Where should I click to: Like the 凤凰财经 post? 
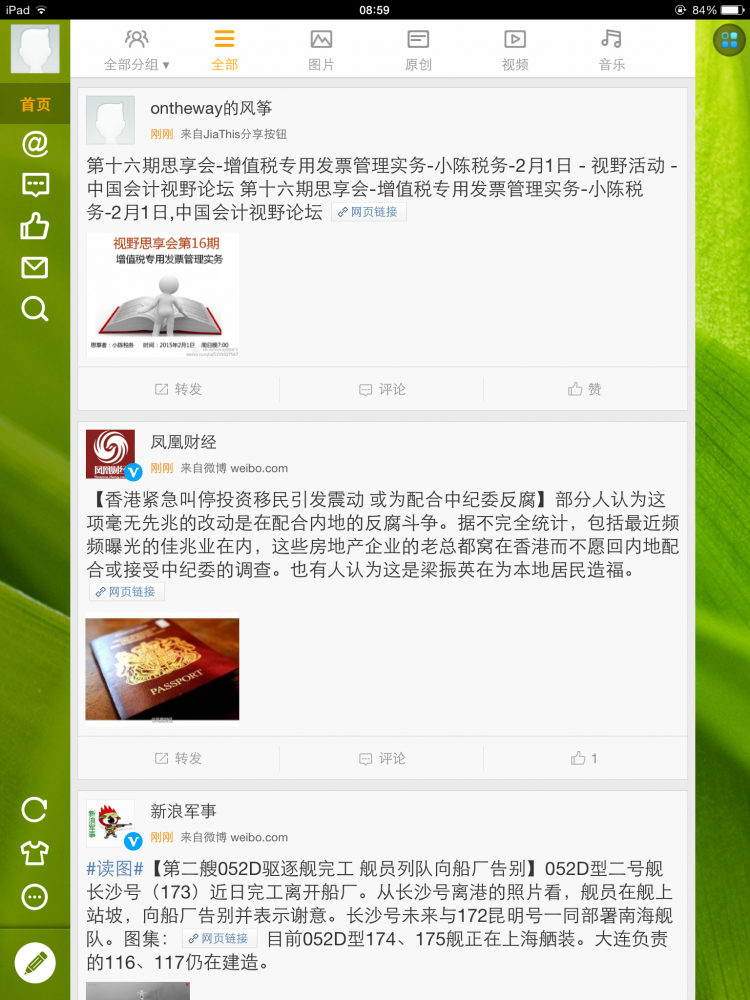click(584, 758)
